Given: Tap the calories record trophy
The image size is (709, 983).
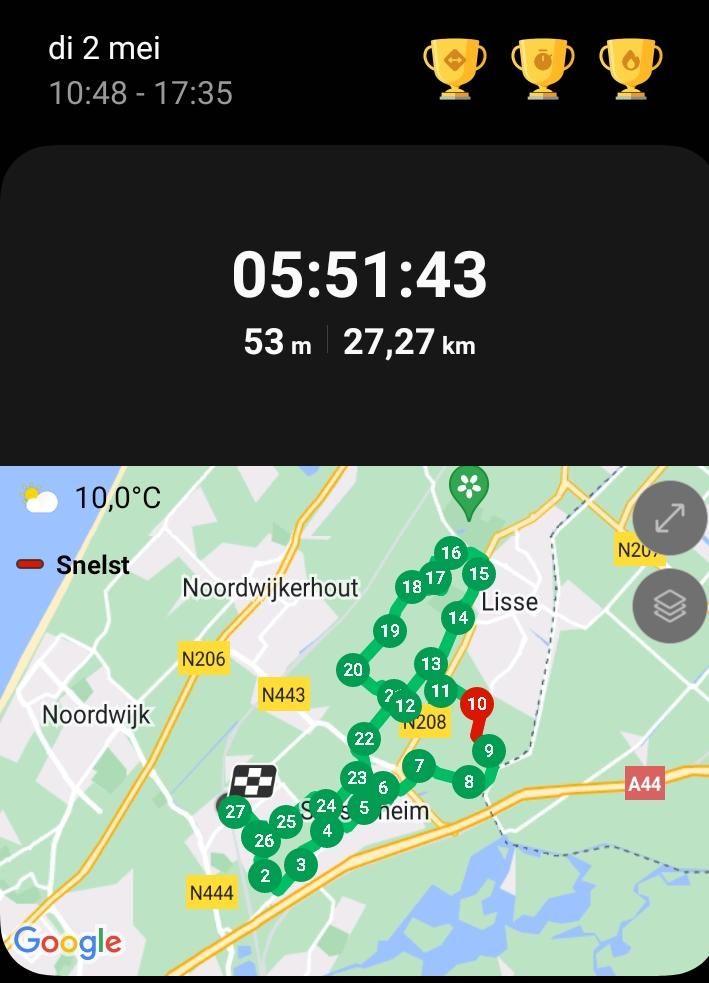Looking at the screenshot, I should (x=629, y=68).
